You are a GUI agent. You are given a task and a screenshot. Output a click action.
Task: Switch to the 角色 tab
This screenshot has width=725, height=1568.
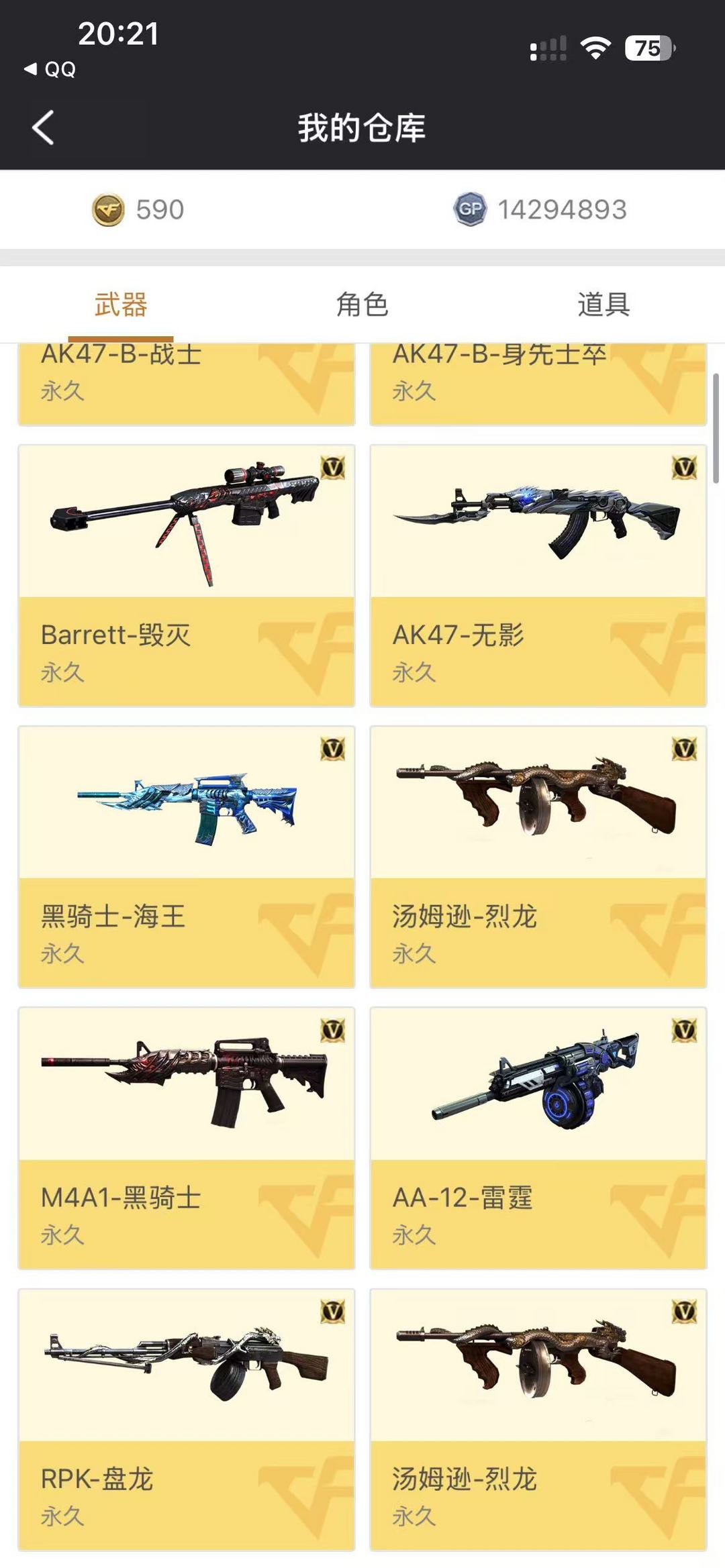click(x=362, y=305)
